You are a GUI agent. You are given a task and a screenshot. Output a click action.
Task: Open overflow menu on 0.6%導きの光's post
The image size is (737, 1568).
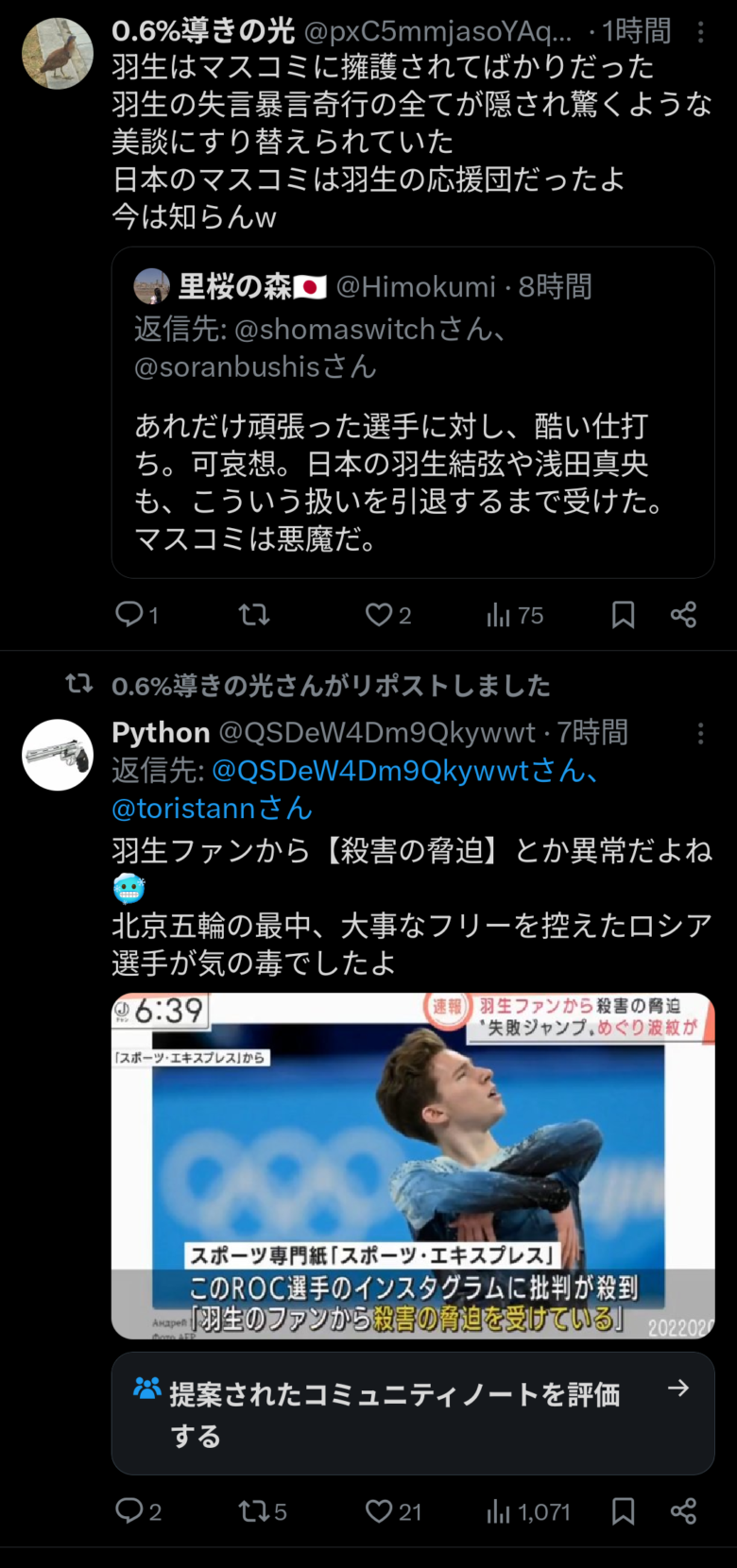pyautogui.click(x=700, y=33)
